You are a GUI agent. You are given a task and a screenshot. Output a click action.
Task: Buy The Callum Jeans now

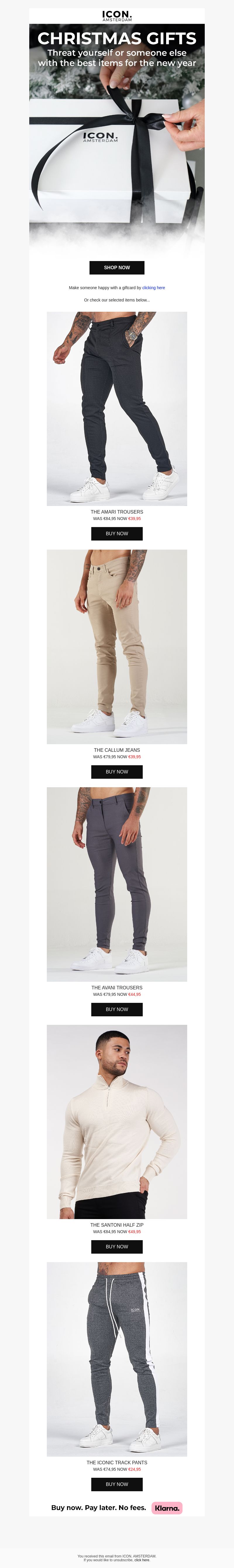[x=117, y=771]
